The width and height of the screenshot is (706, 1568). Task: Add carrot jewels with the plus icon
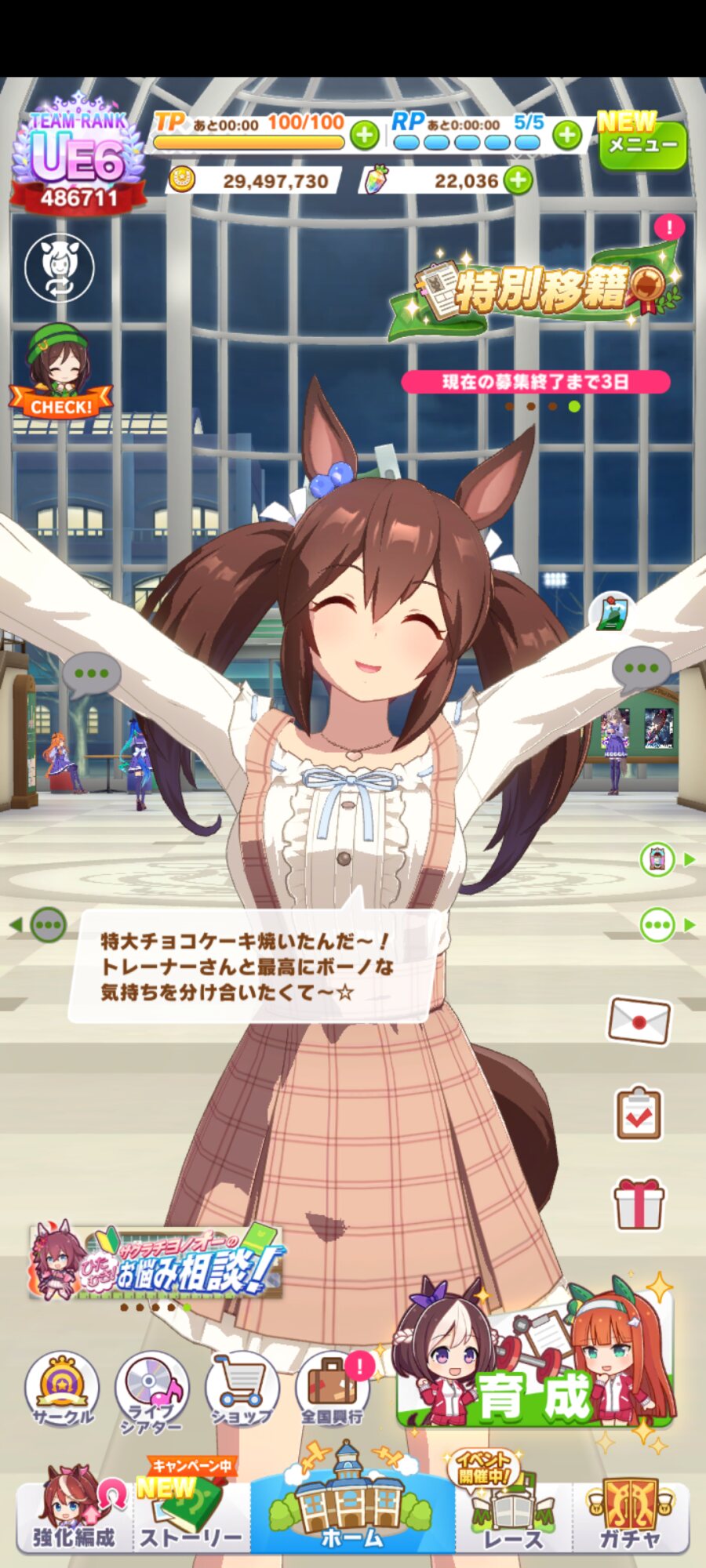(518, 181)
